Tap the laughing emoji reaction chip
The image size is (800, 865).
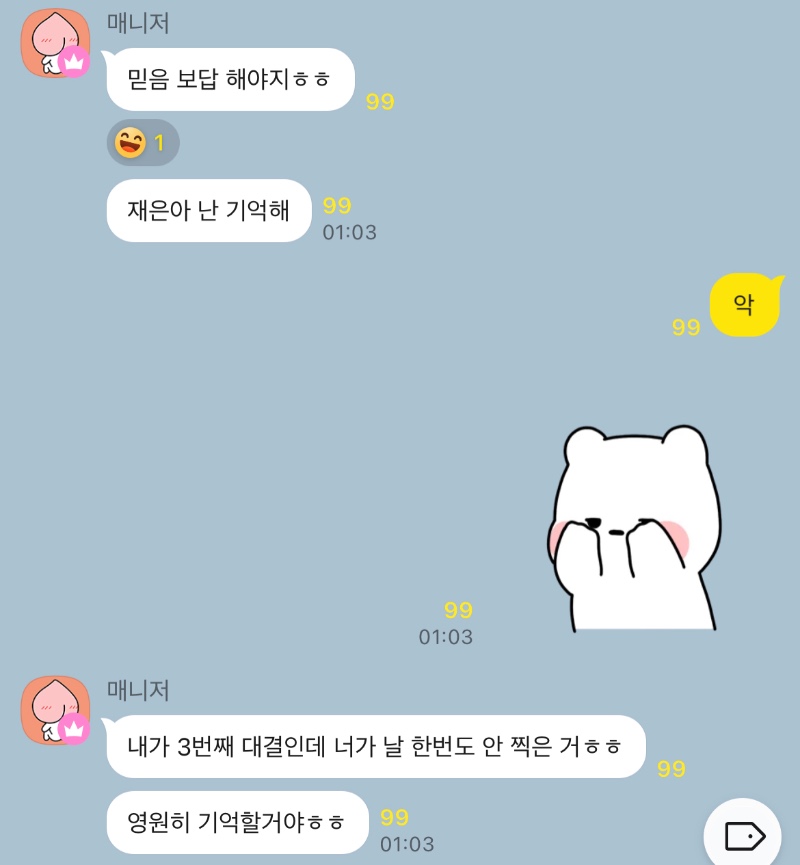[x=142, y=143]
